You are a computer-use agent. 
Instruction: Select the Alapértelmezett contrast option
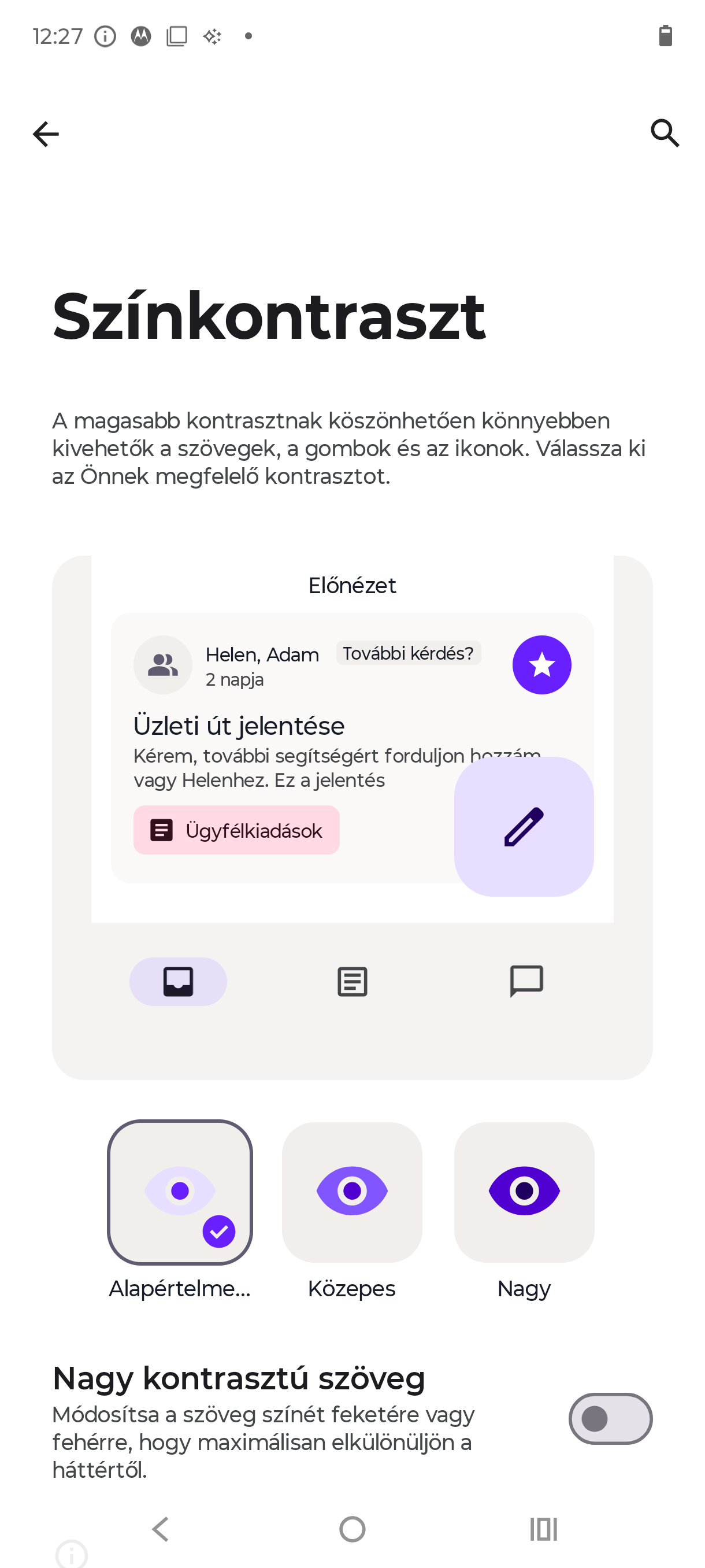180,1192
